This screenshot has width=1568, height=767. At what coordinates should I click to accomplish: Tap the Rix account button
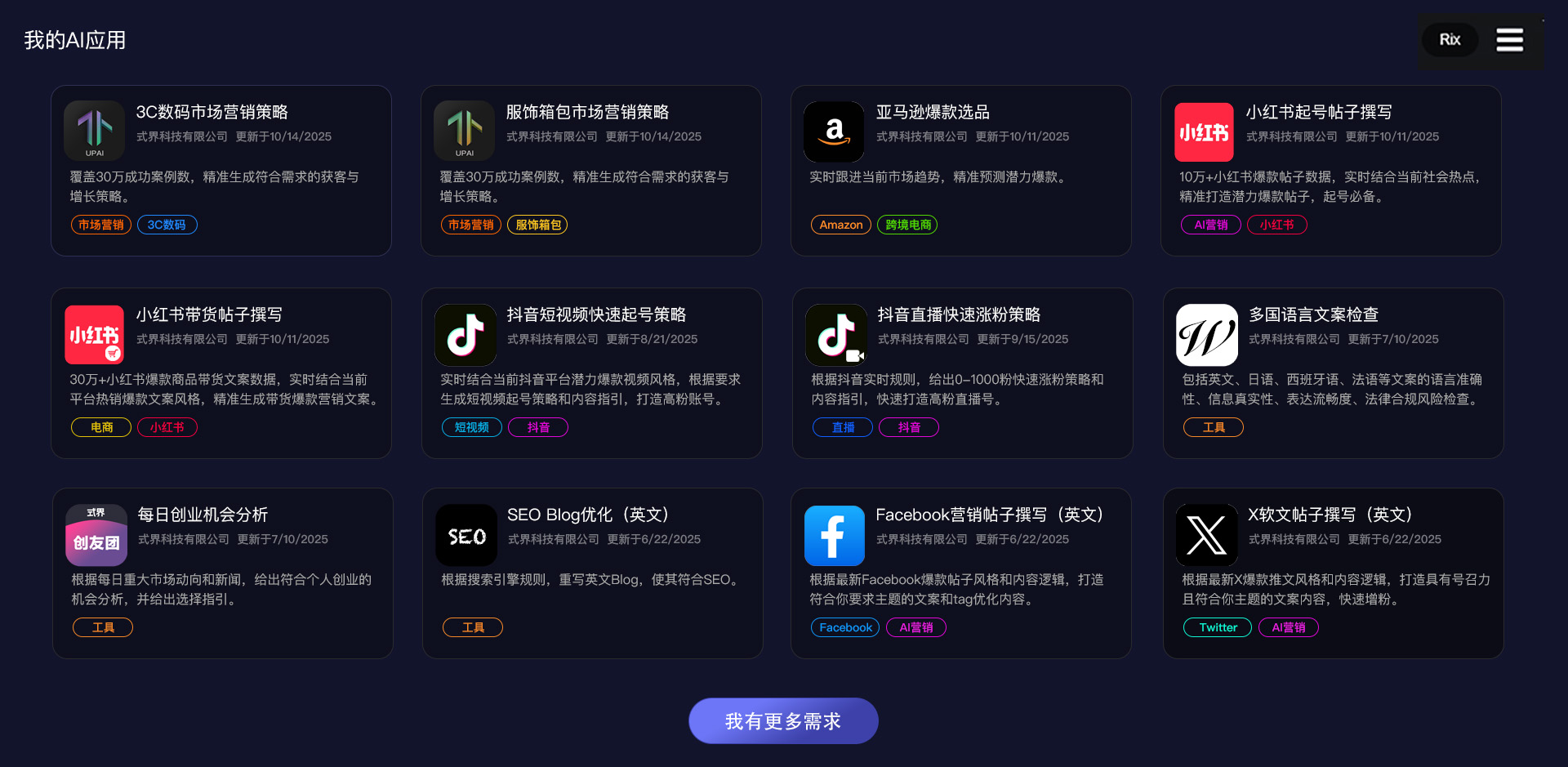tap(1450, 40)
